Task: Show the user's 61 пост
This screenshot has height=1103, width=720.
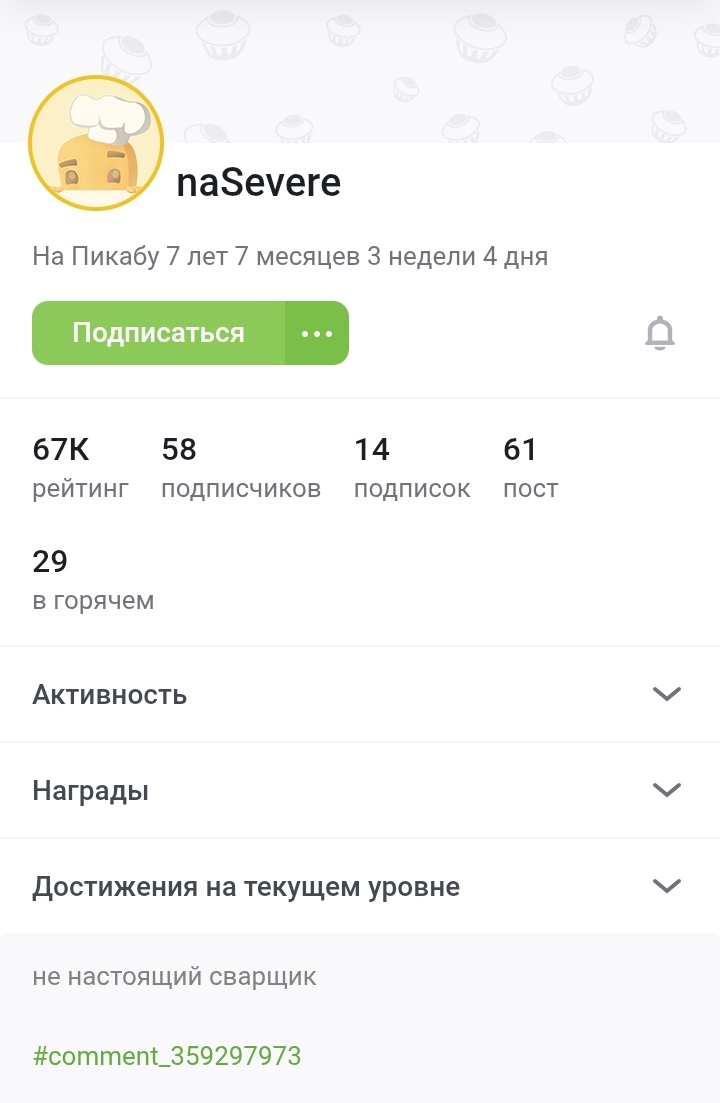Action: tap(530, 468)
